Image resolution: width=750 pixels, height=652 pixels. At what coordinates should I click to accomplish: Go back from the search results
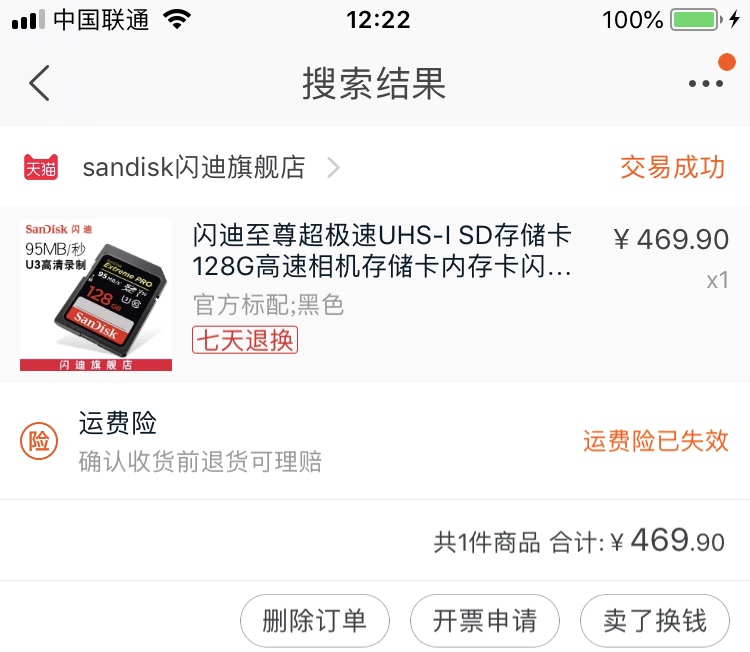pyautogui.click(x=39, y=83)
